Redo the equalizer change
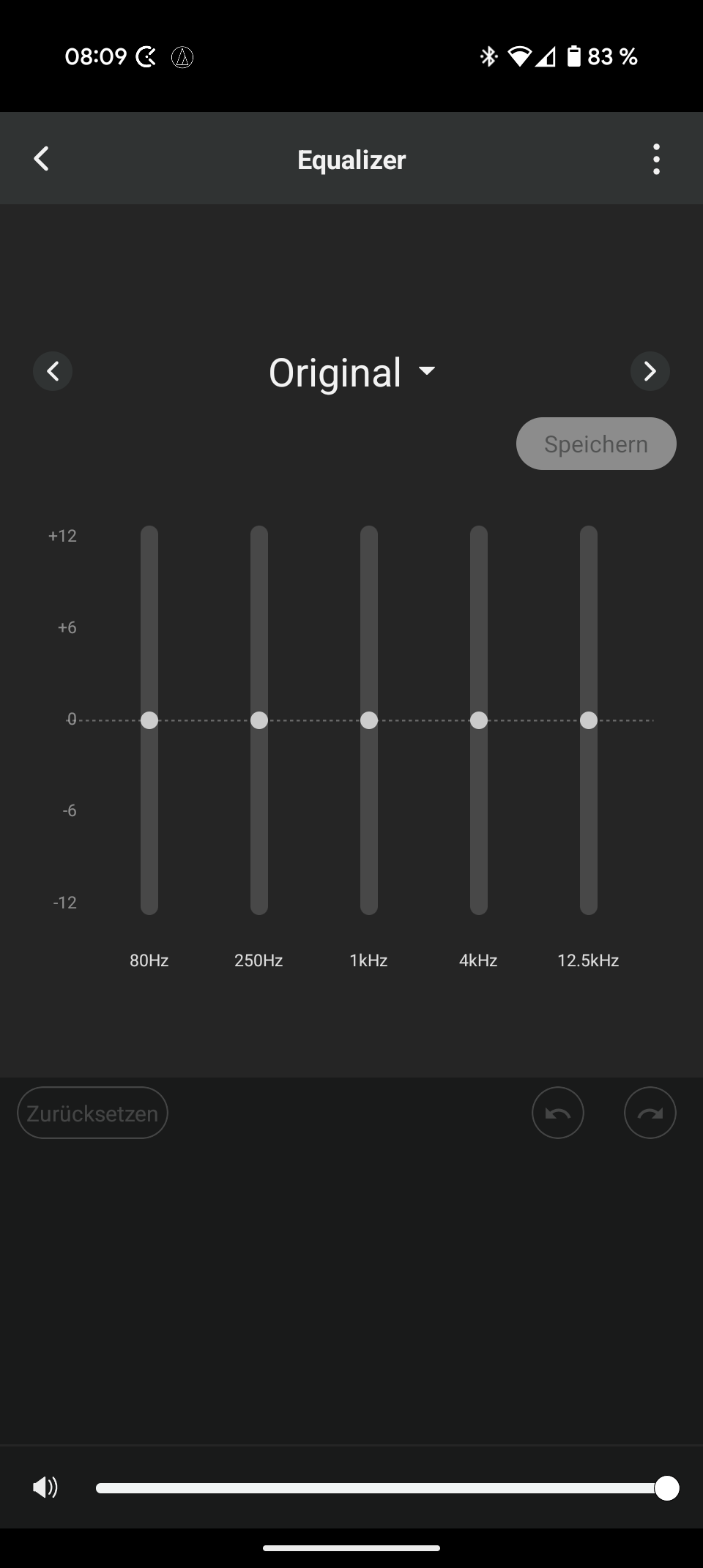 650,1113
